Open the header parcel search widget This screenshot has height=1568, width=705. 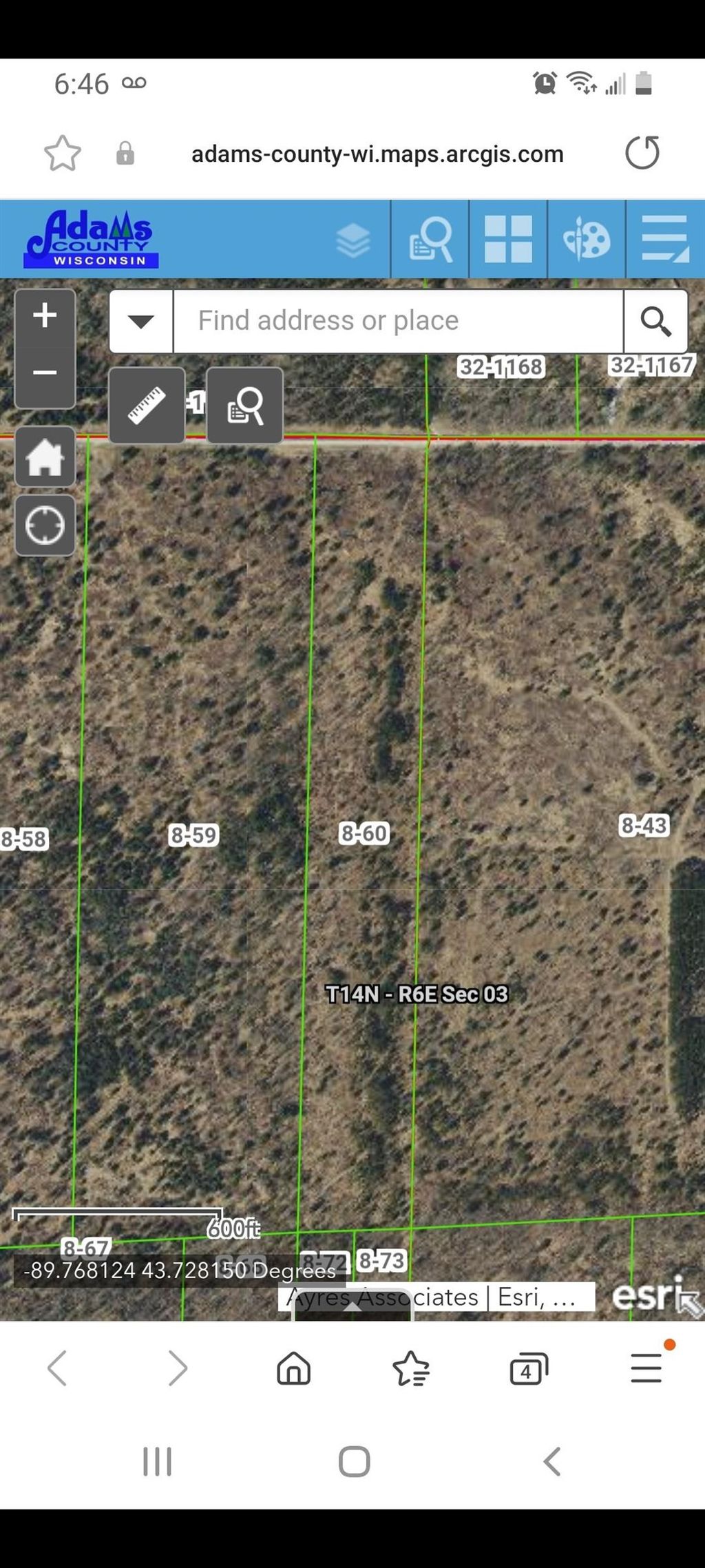tap(430, 240)
